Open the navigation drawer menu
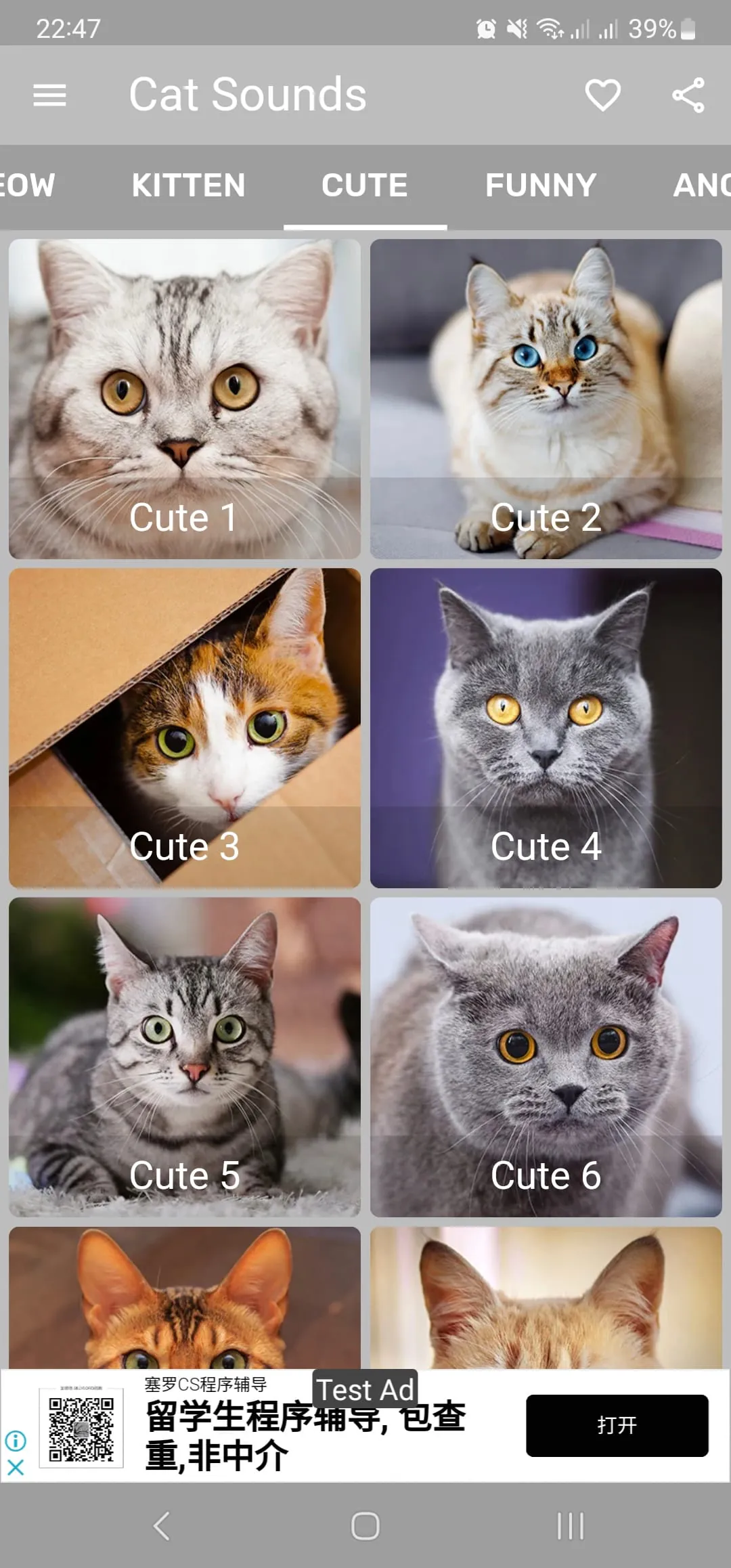This screenshot has width=731, height=1568. 49,95
